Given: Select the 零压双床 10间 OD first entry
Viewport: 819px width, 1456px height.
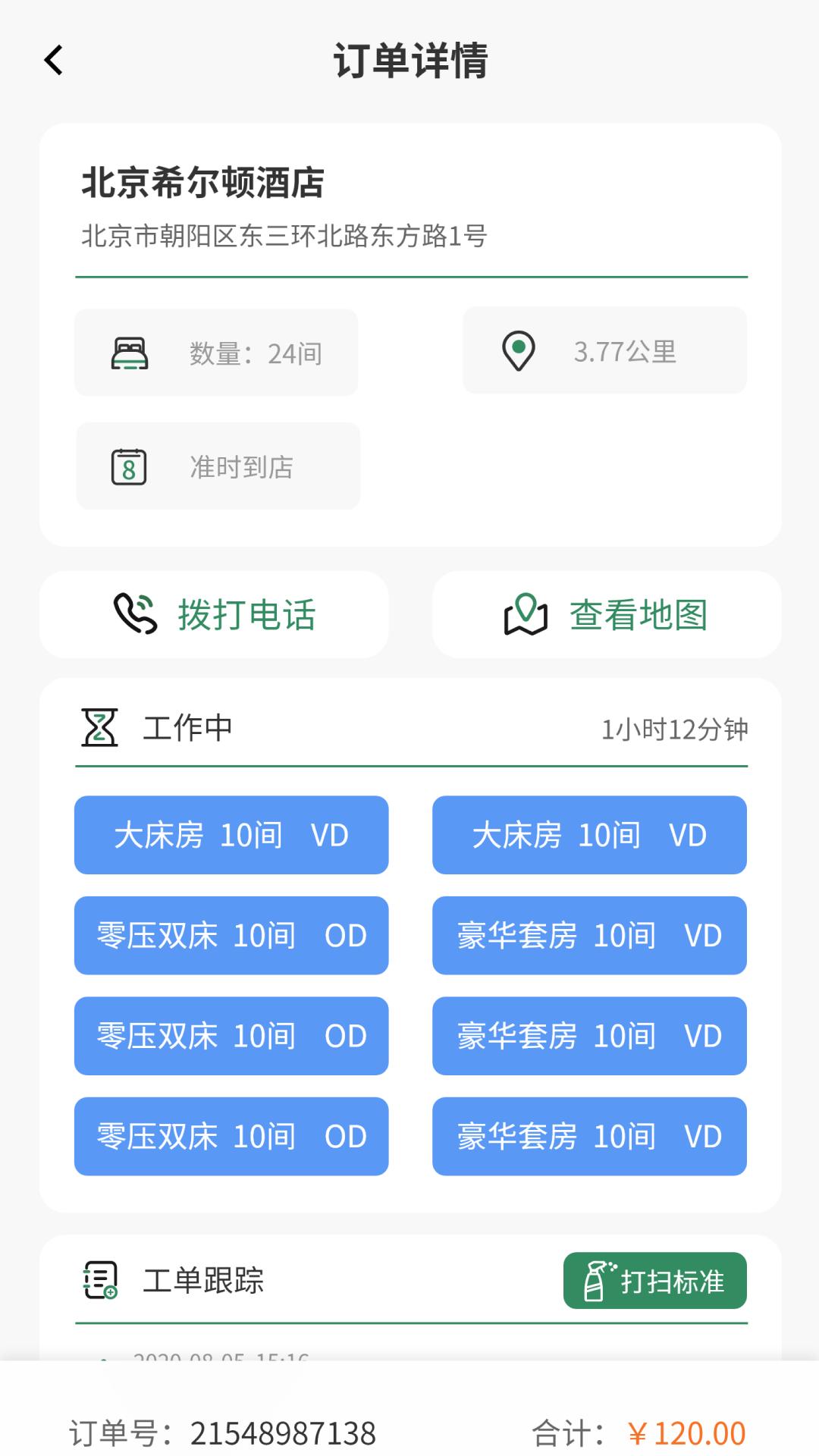Looking at the screenshot, I should (231, 935).
